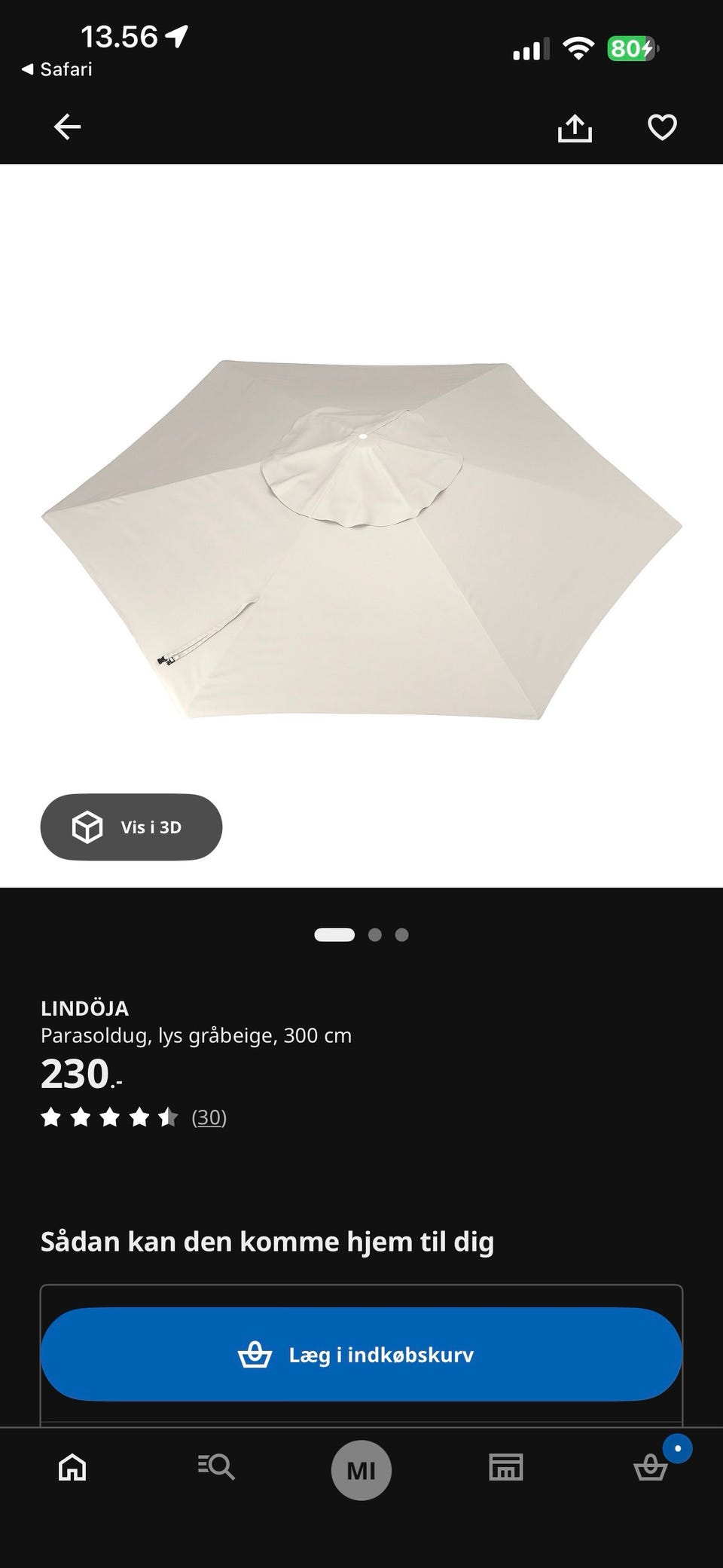This screenshot has width=723, height=1568.
Task: Share this LINDÖJA product
Action: [x=575, y=127]
